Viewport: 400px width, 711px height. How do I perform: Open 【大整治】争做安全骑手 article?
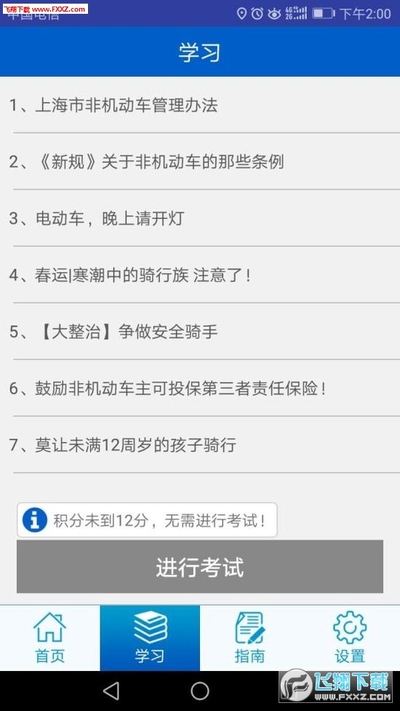(x=200, y=332)
